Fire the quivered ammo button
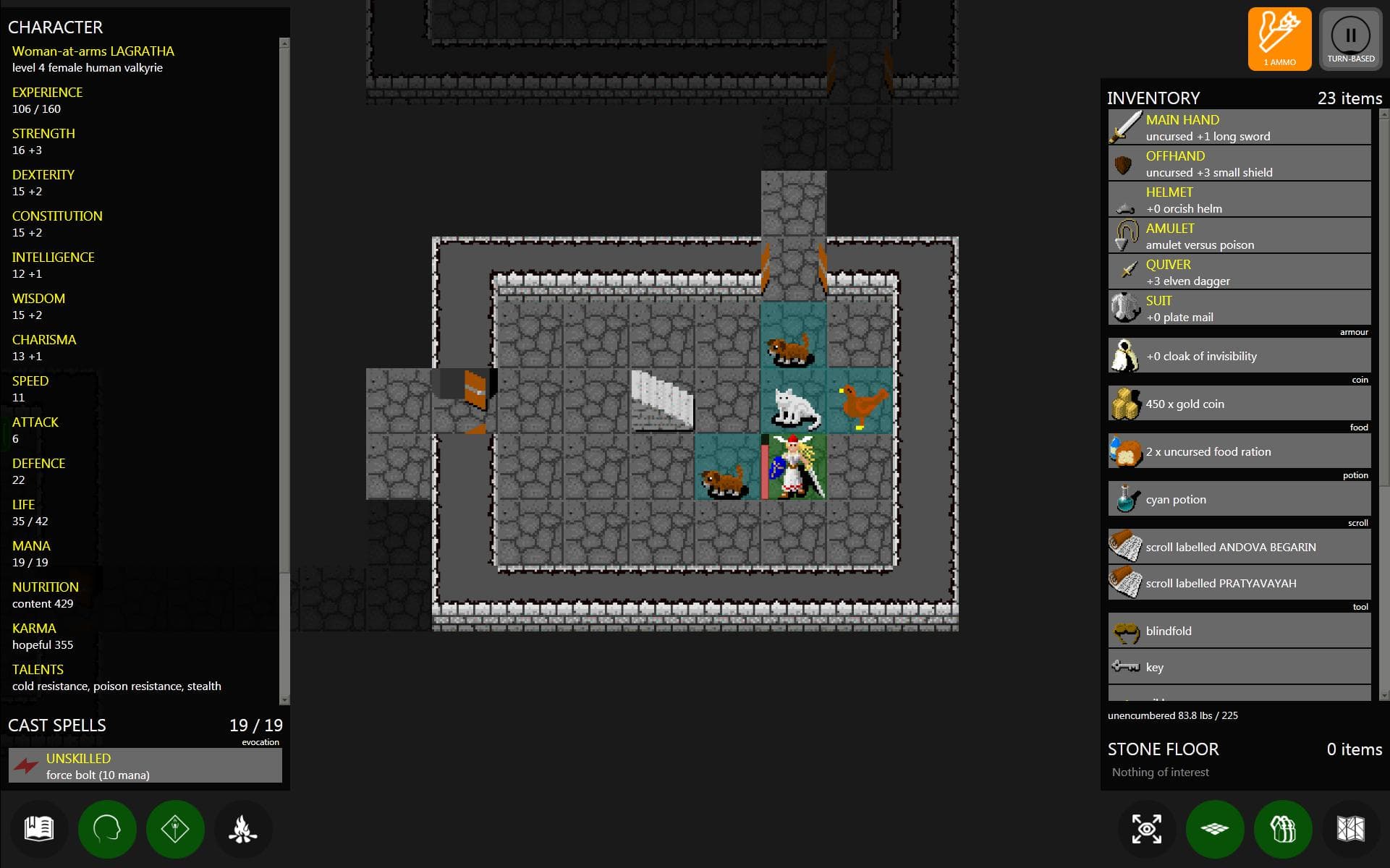This screenshot has height=868, width=1390. click(x=1279, y=39)
